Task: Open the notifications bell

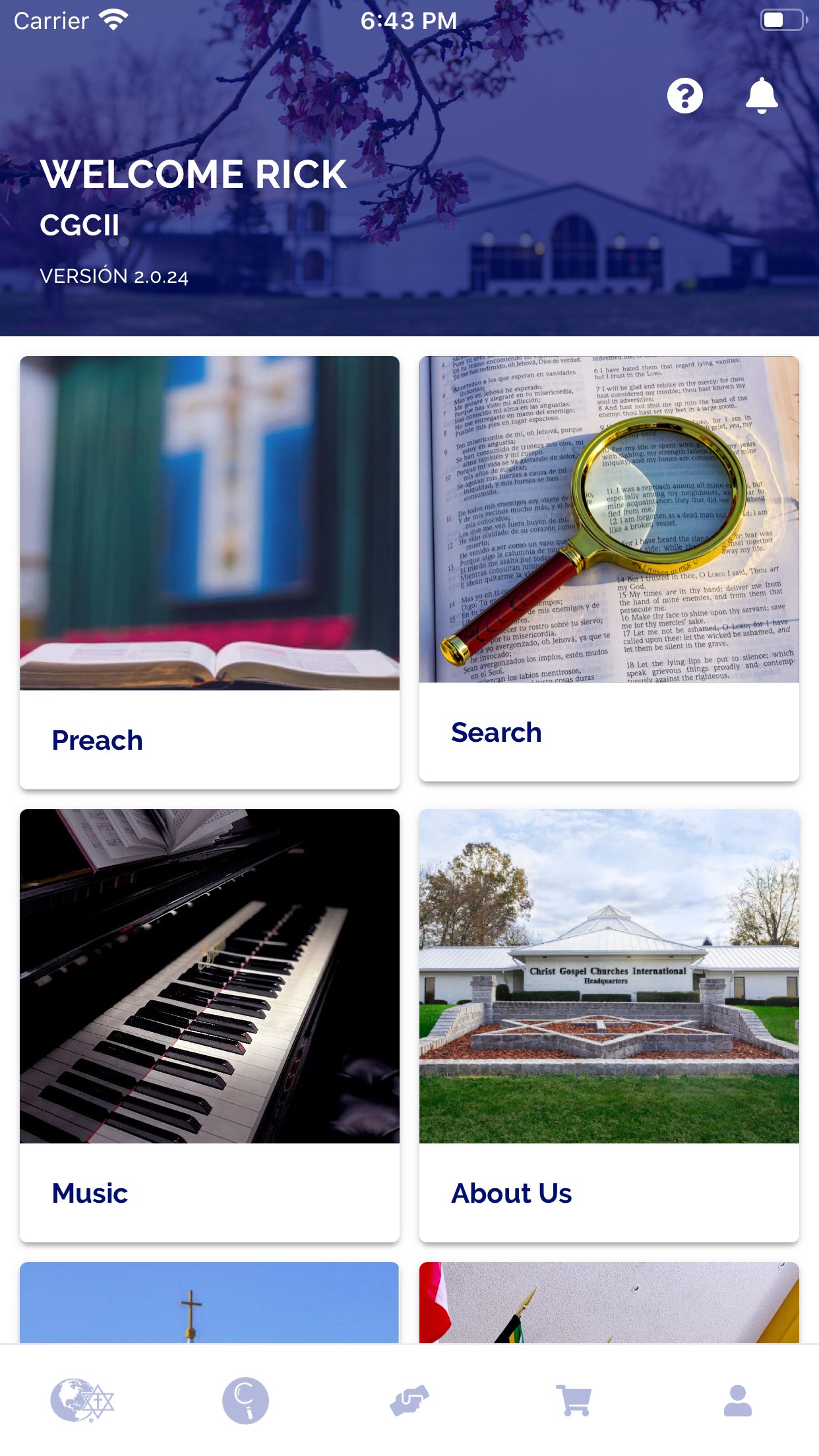Action: point(762,96)
